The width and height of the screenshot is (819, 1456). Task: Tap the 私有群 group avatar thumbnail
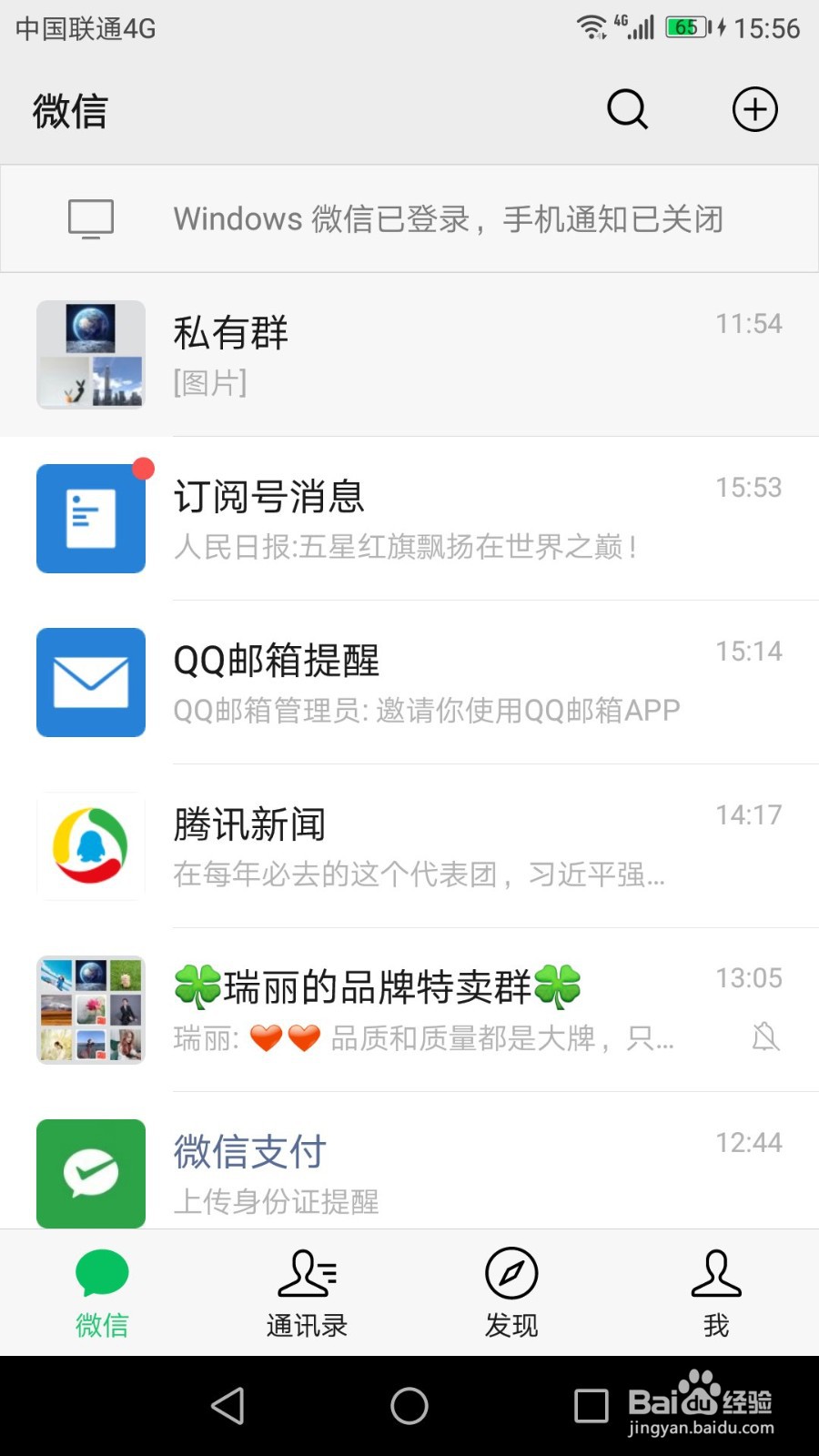pos(90,355)
